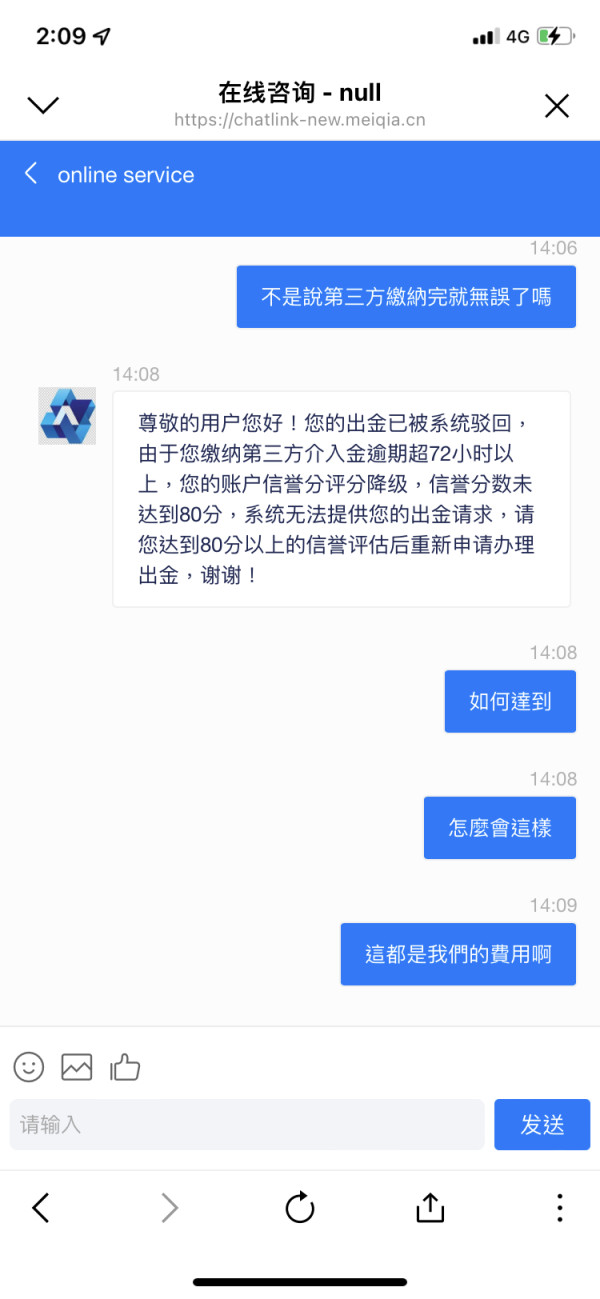
Task: Share this page
Action: (430, 1208)
